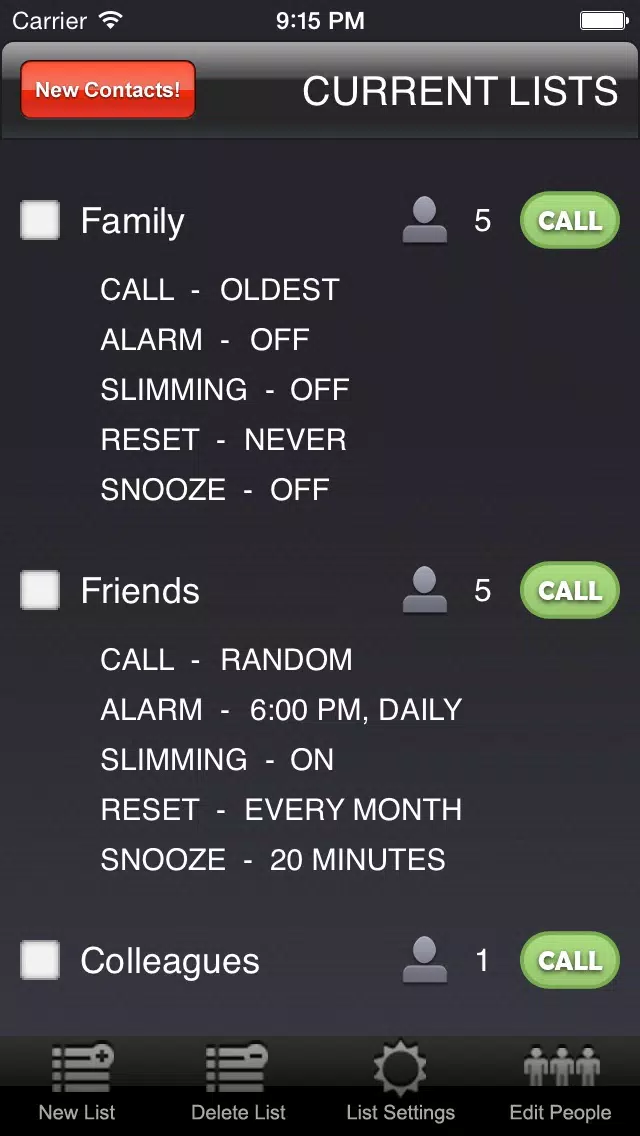Tick the Colleagues list checkbox
640x1136 pixels.
tap(40, 960)
